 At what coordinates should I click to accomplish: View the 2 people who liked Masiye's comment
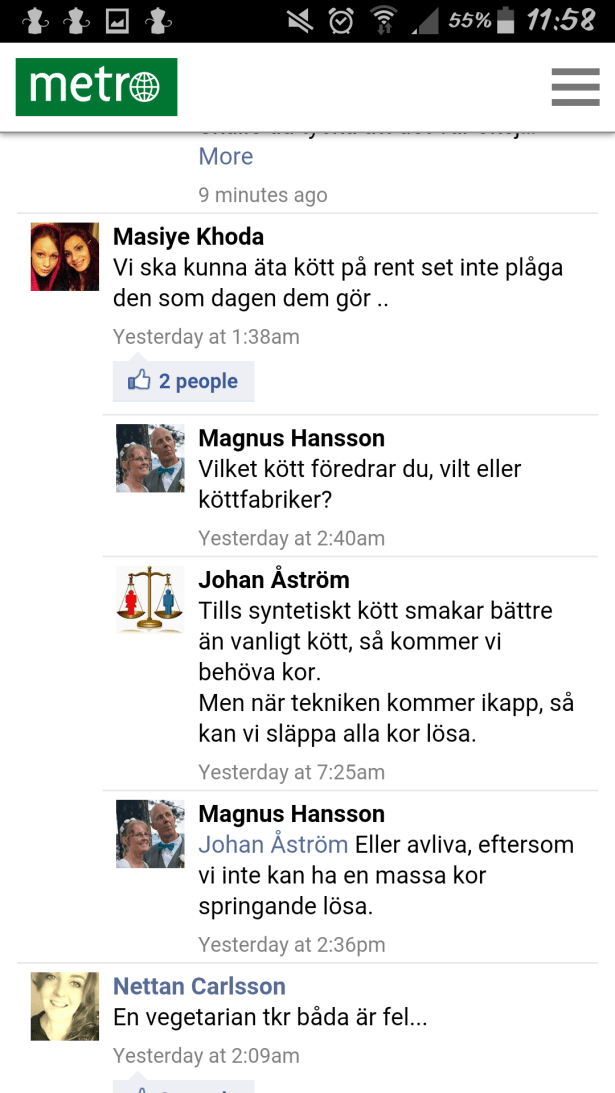tap(184, 381)
